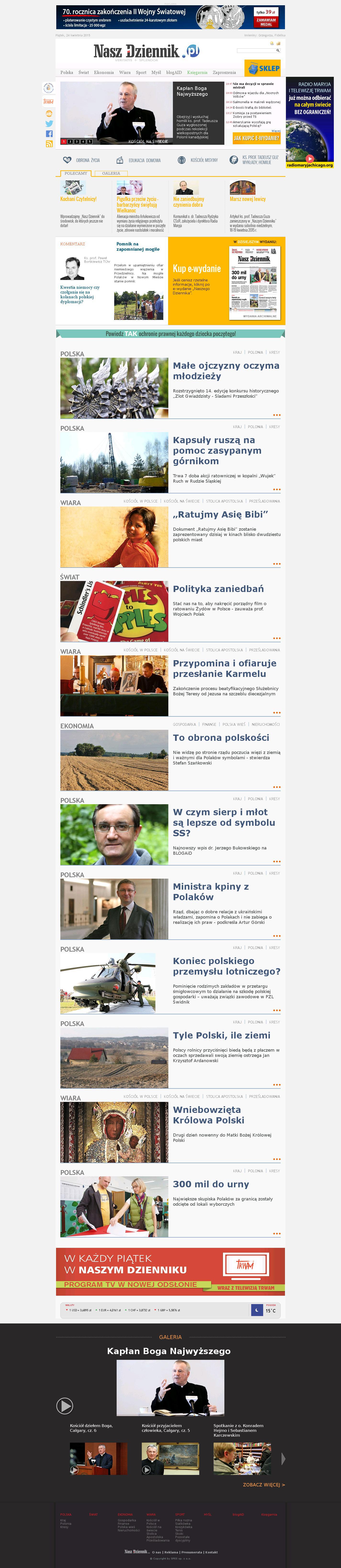Switch to the Galeria tab
This screenshot has width=341, height=1568.
pos(111,173)
